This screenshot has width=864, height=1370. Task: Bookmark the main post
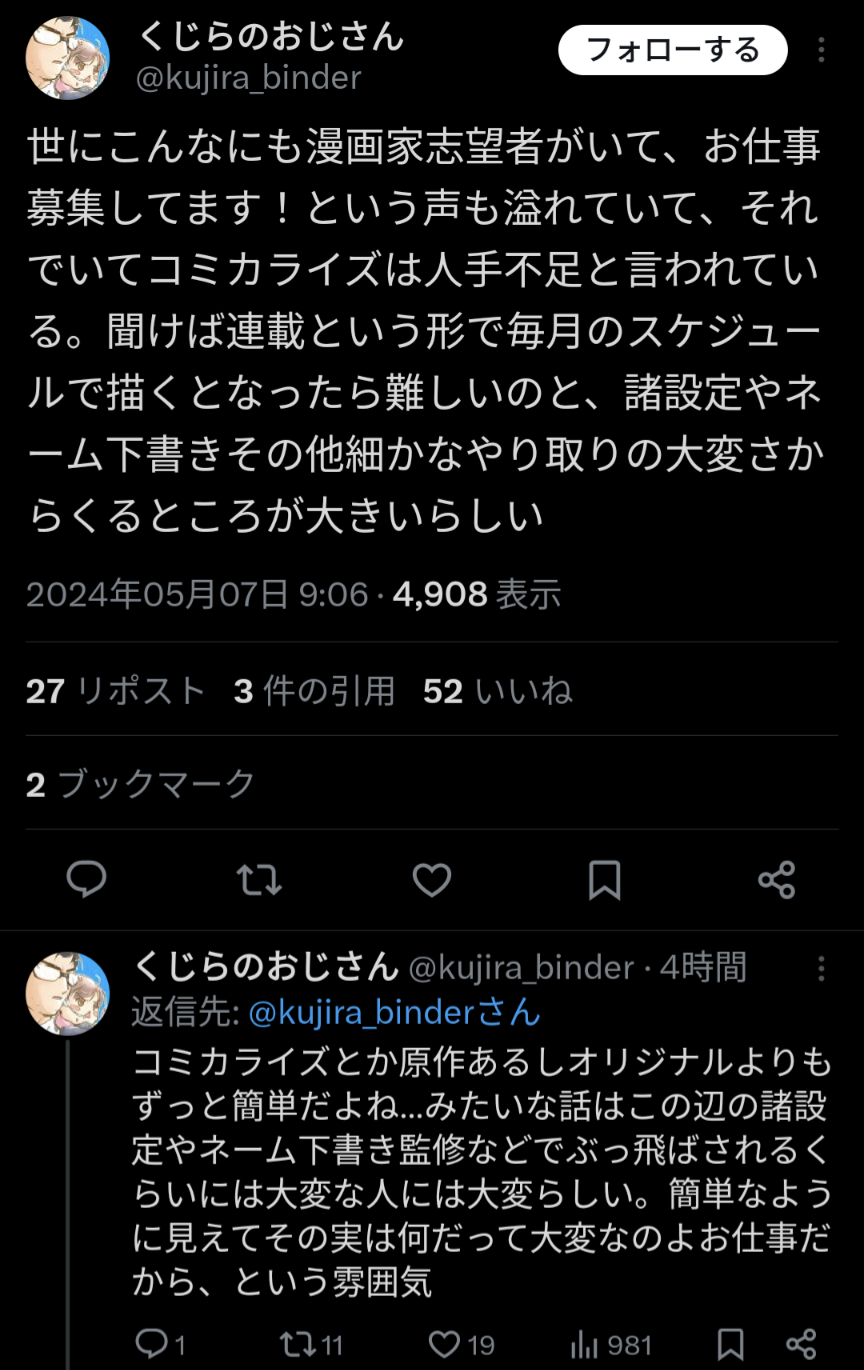604,880
